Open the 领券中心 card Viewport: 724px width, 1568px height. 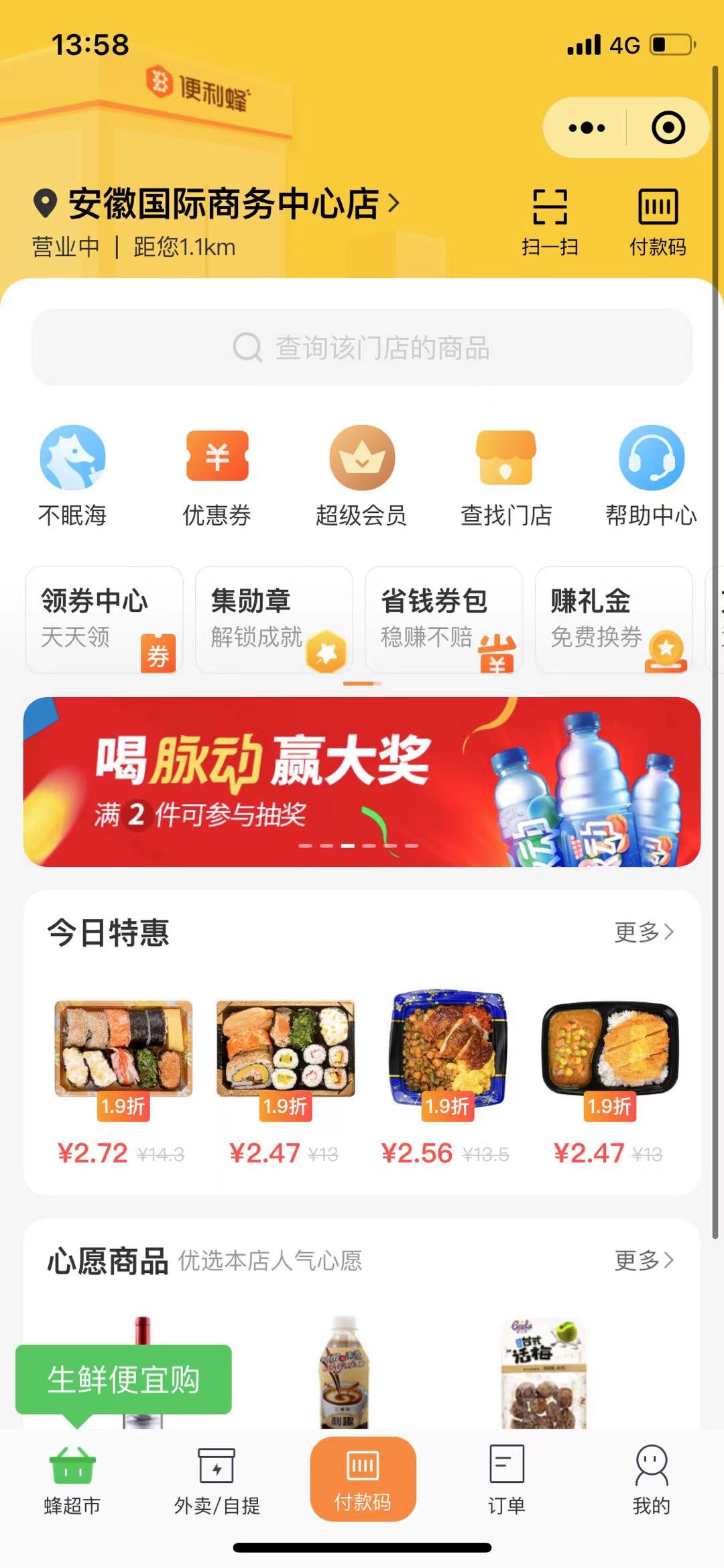click(x=105, y=619)
